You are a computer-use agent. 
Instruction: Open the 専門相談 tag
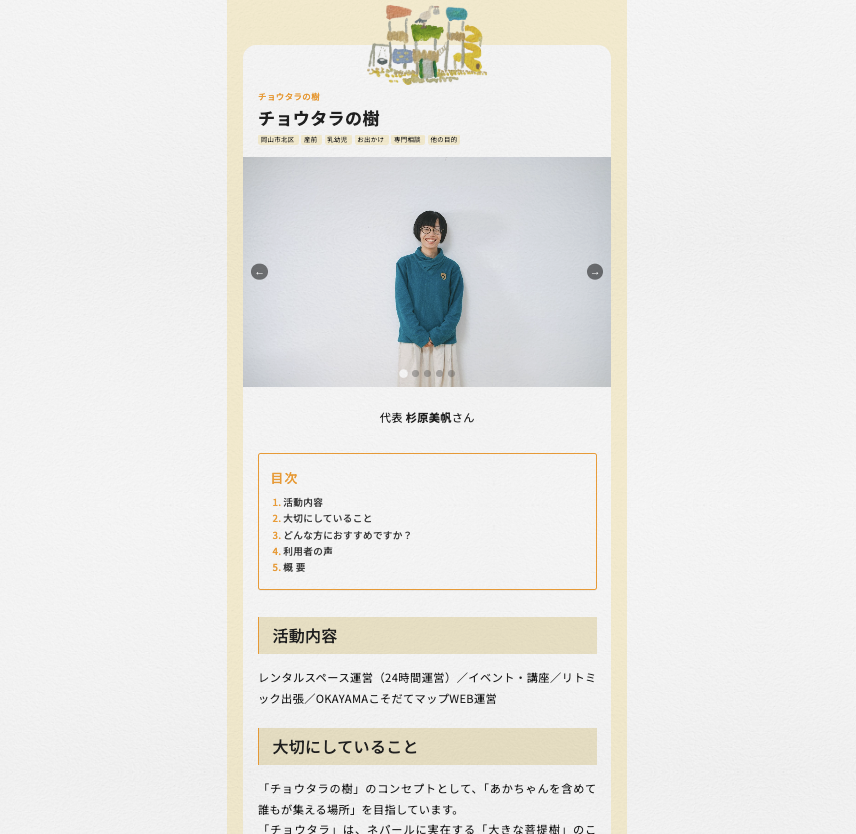tap(407, 140)
